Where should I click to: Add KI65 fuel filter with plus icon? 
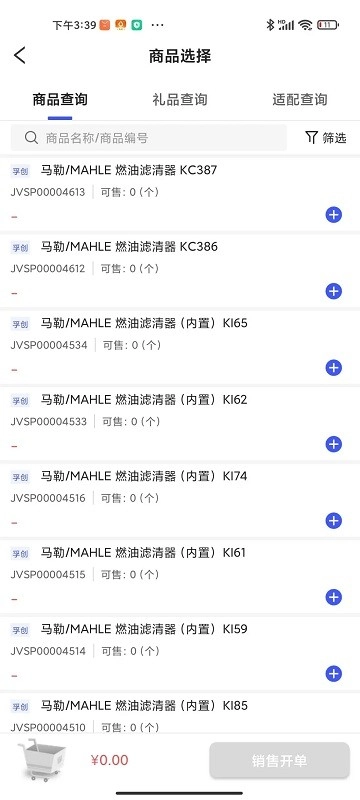point(333,368)
